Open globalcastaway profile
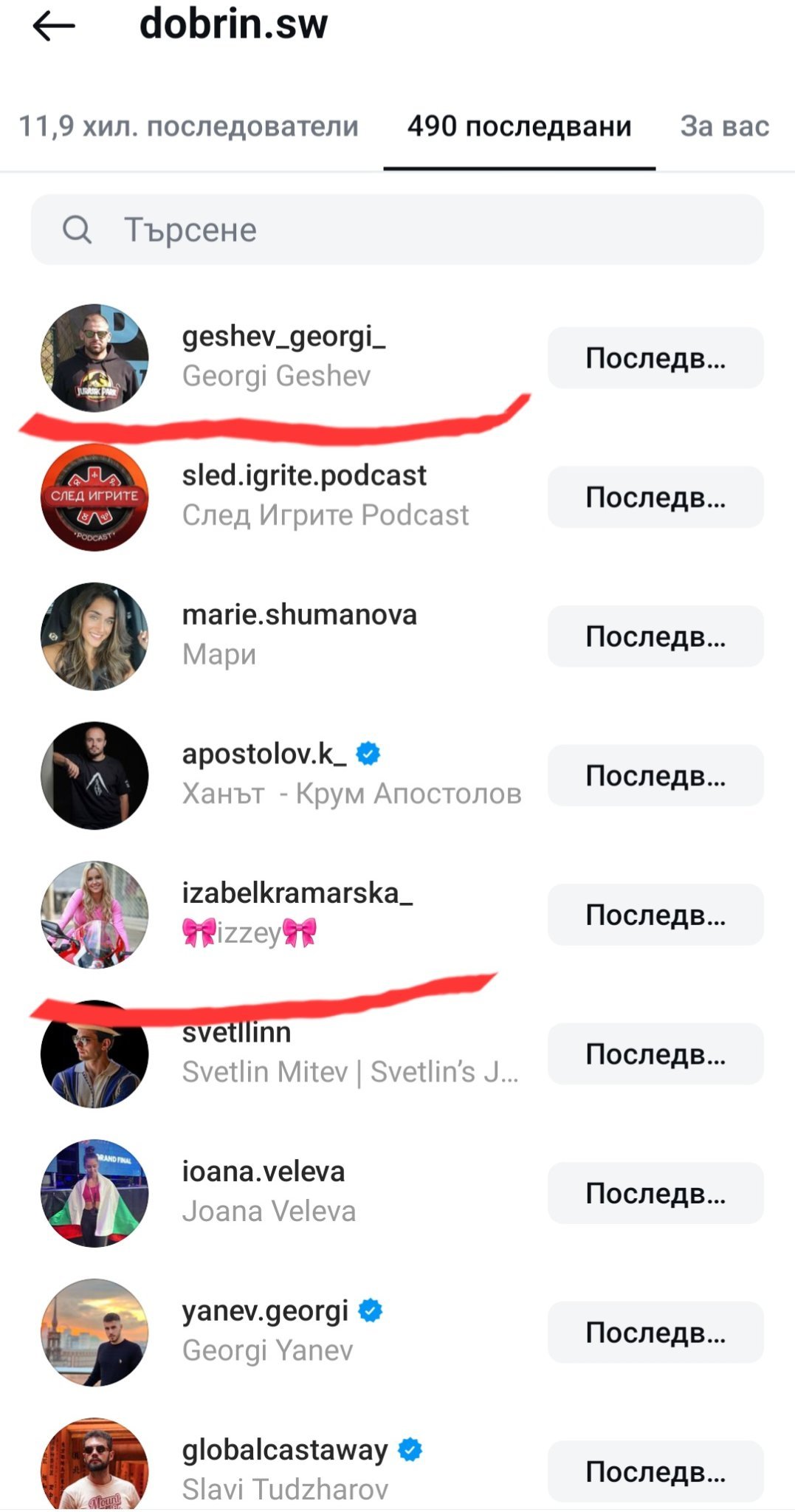This screenshot has height=1512, width=795. (284, 1468)
